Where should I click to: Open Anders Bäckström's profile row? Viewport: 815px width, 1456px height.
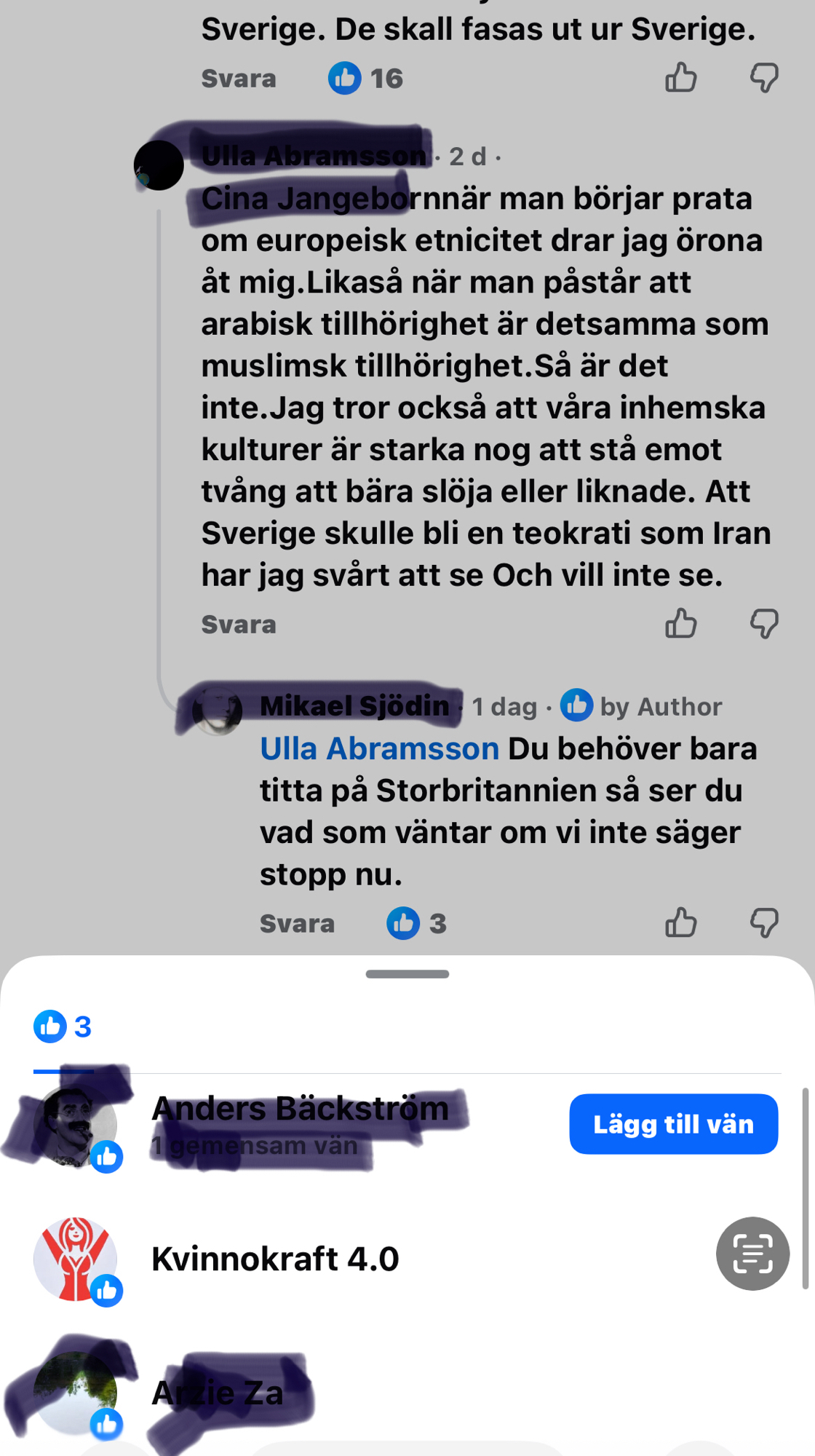pyautogui.click(x=299, y=1109)
